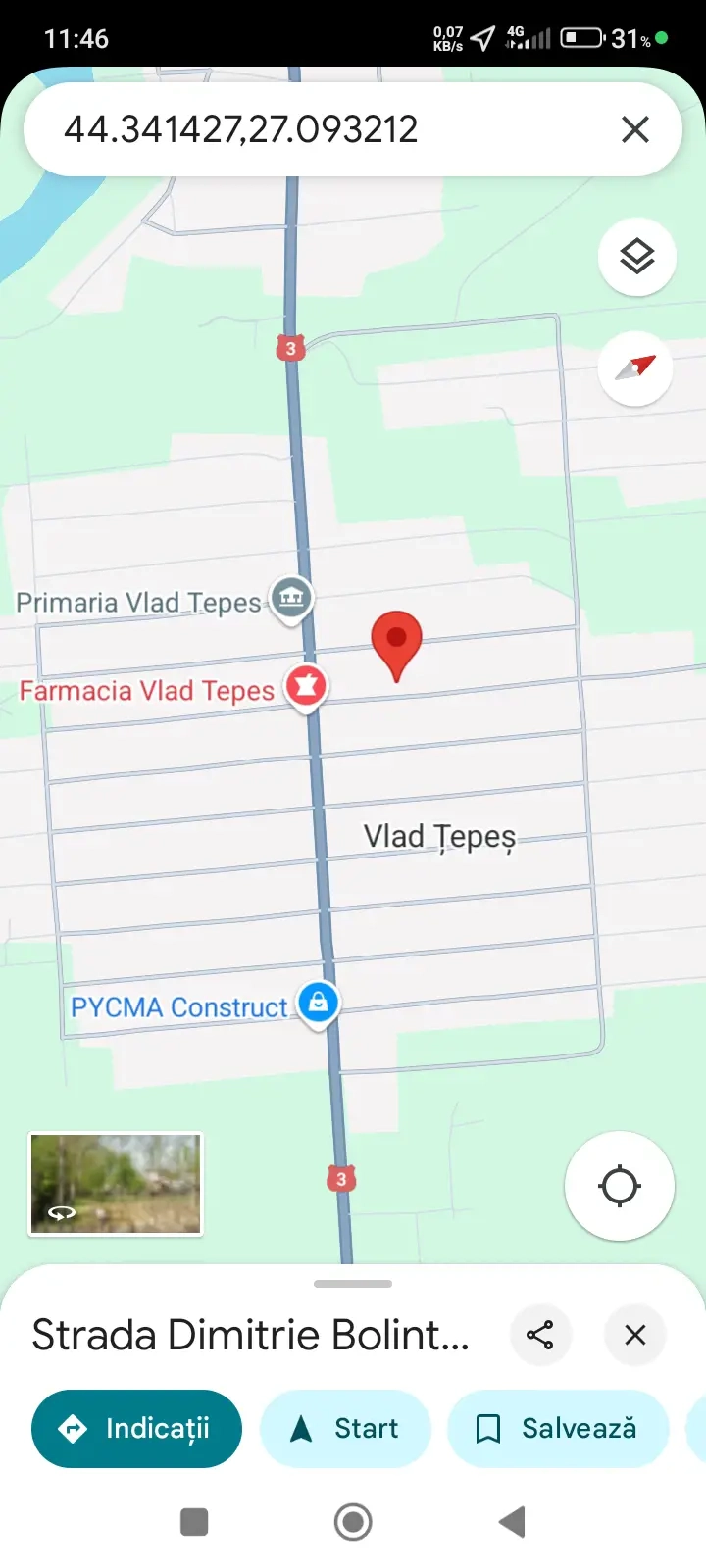
Task: Share the Strada Dimitrie Bolintineanu location
Action: (540, 1335)
